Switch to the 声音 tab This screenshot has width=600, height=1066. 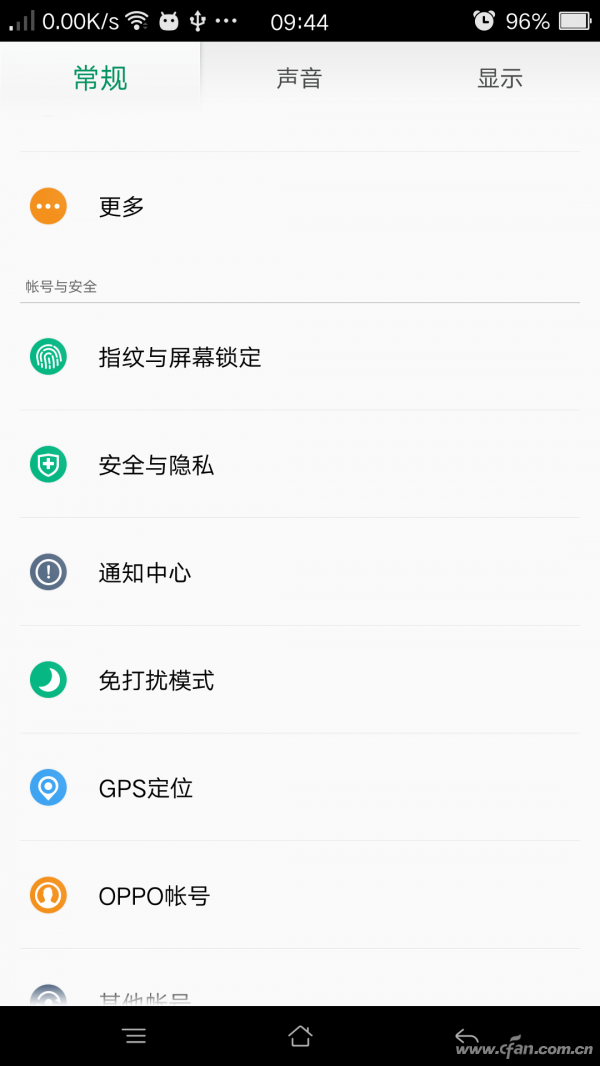pyautogui.click(x=299, y=78)
